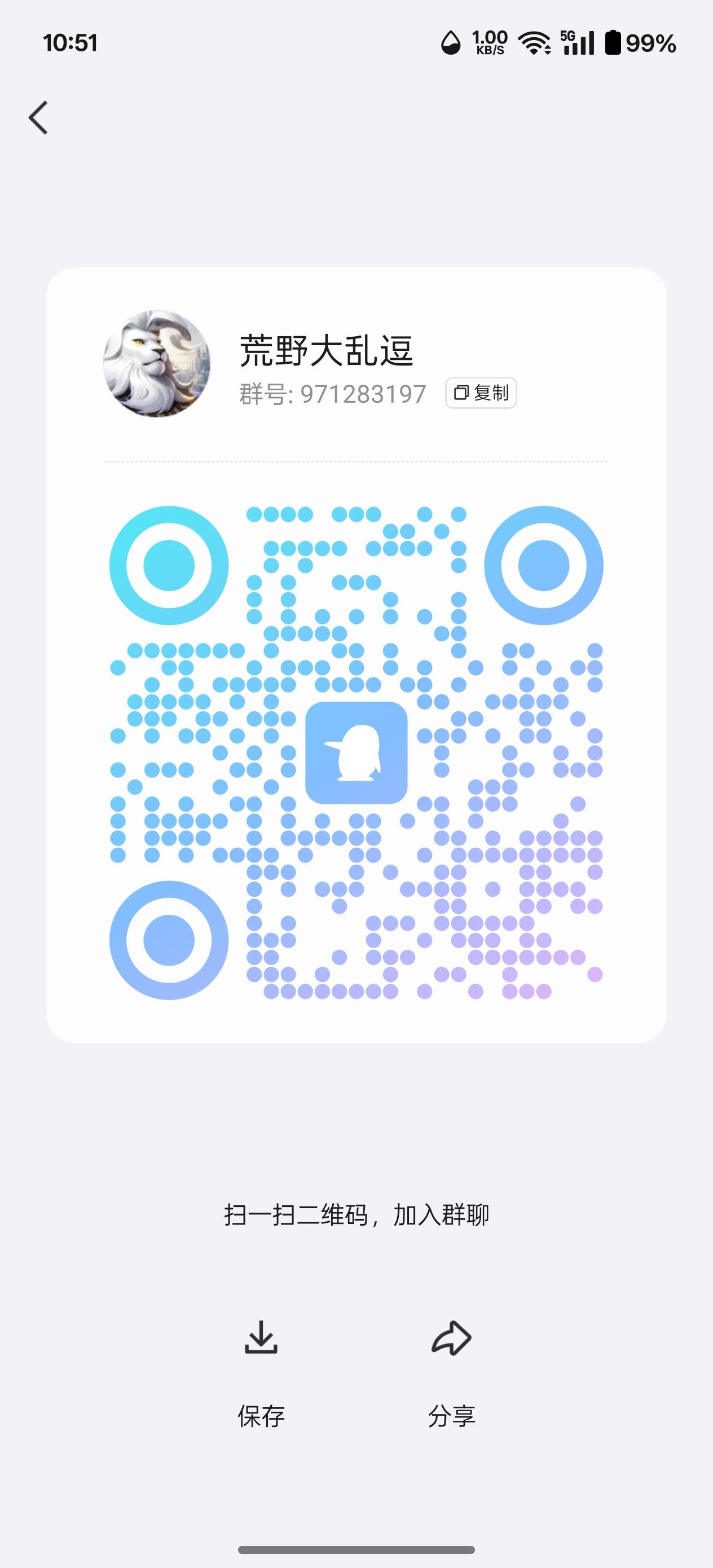713x1568 pixels.
Task: Tap the 复制 button to copy group number
Action: click(481, 393)
